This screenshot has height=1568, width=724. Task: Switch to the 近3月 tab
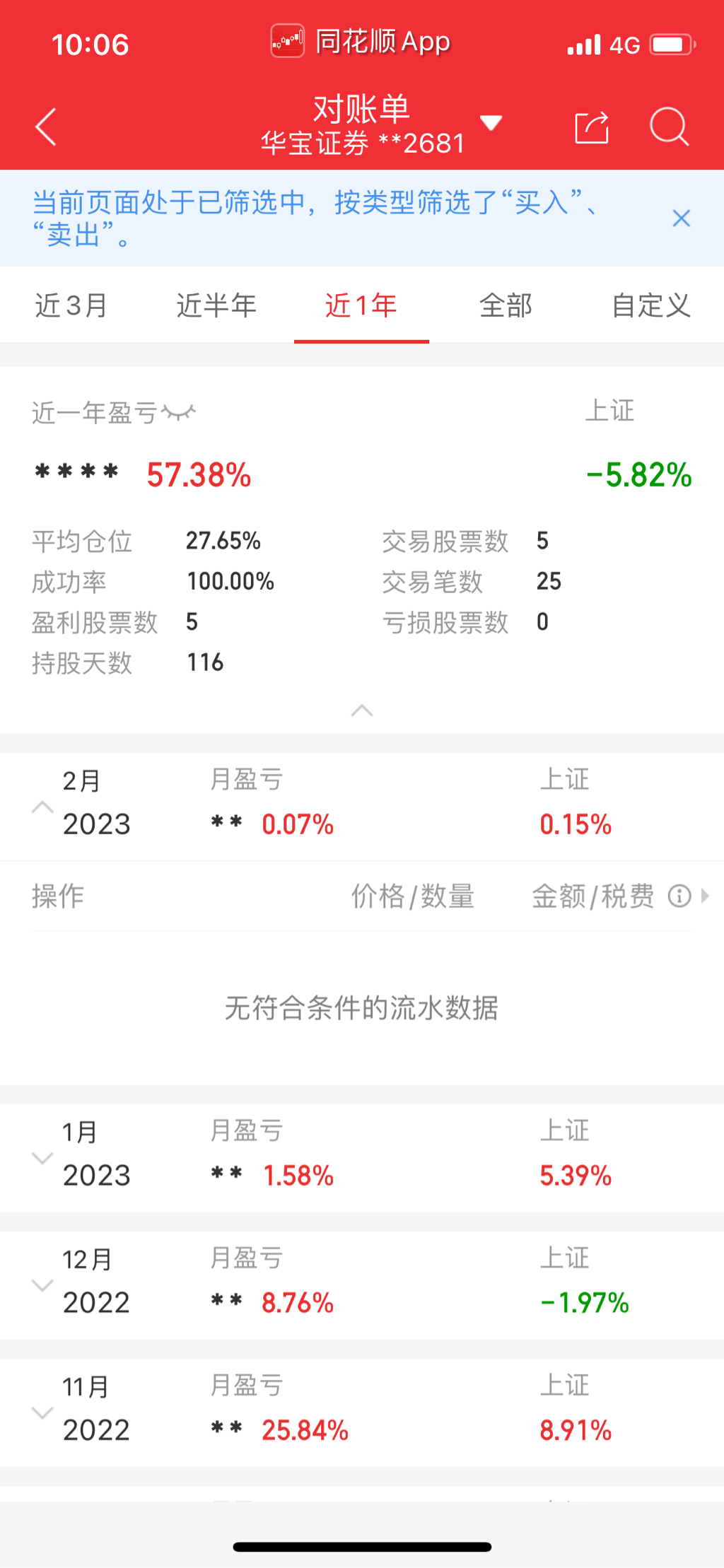71,305
